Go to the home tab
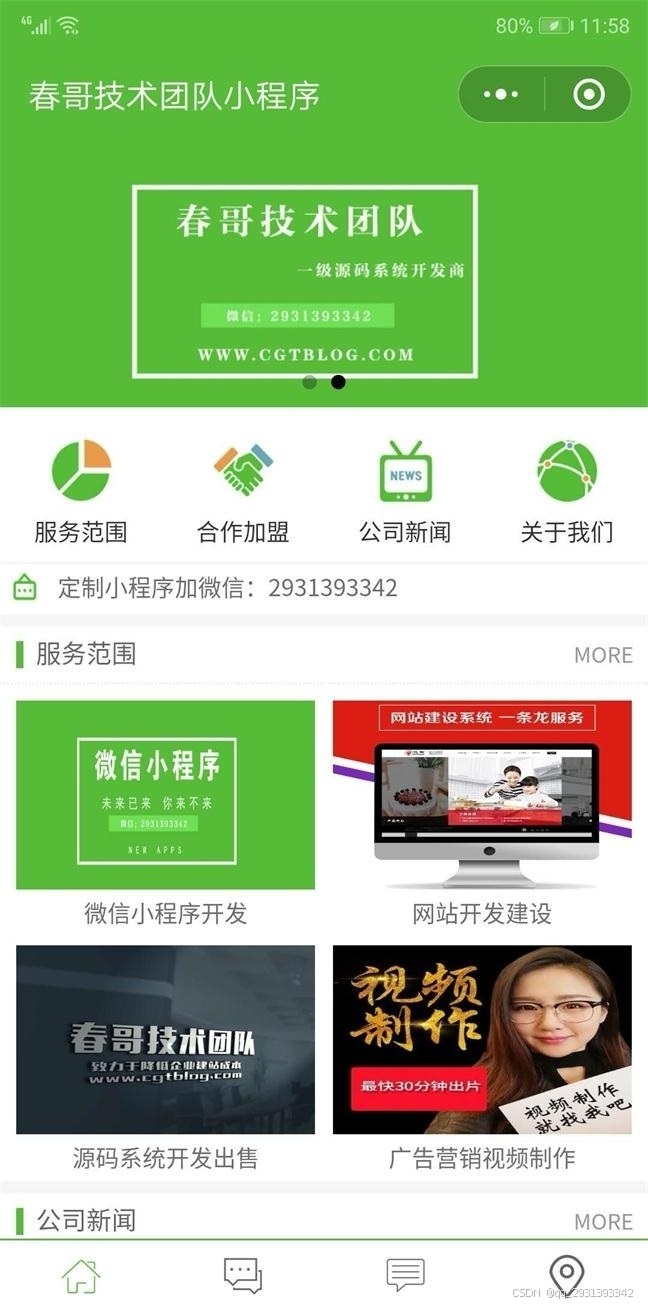The height and width of the screenshot is (1304, 648). coord(81,1275)
